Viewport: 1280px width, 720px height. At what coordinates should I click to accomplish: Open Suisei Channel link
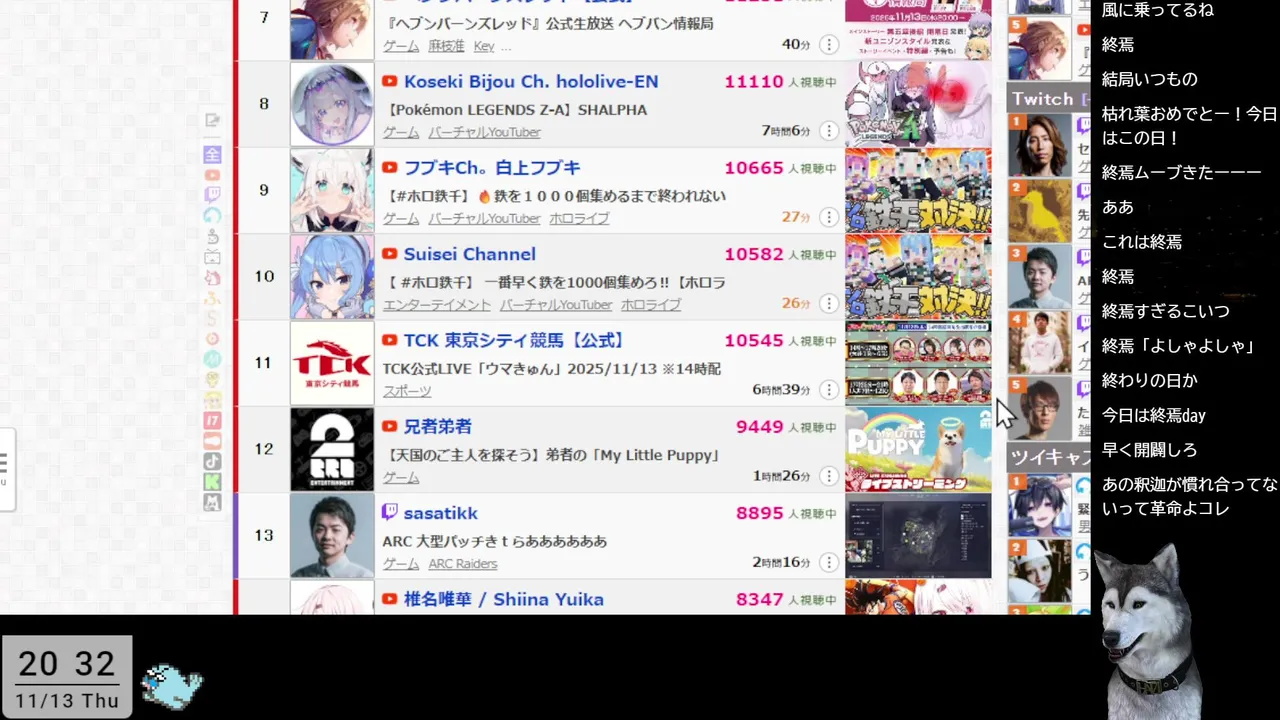point(469,254)
